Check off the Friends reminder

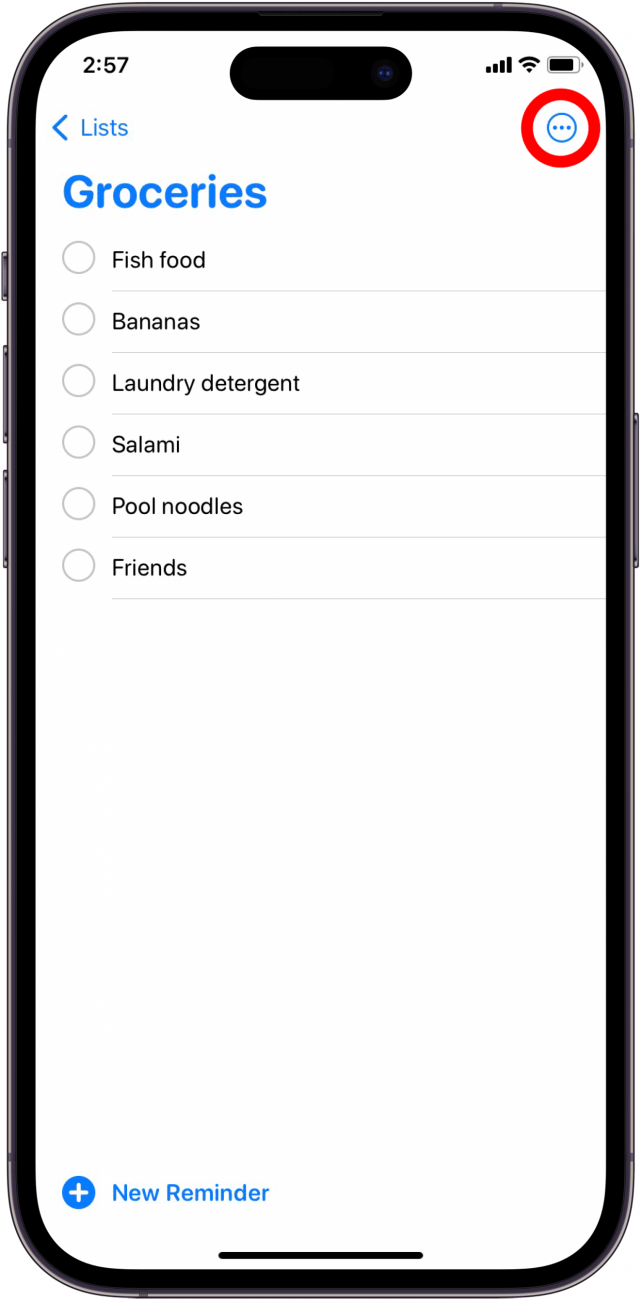(x=79, y=566)
